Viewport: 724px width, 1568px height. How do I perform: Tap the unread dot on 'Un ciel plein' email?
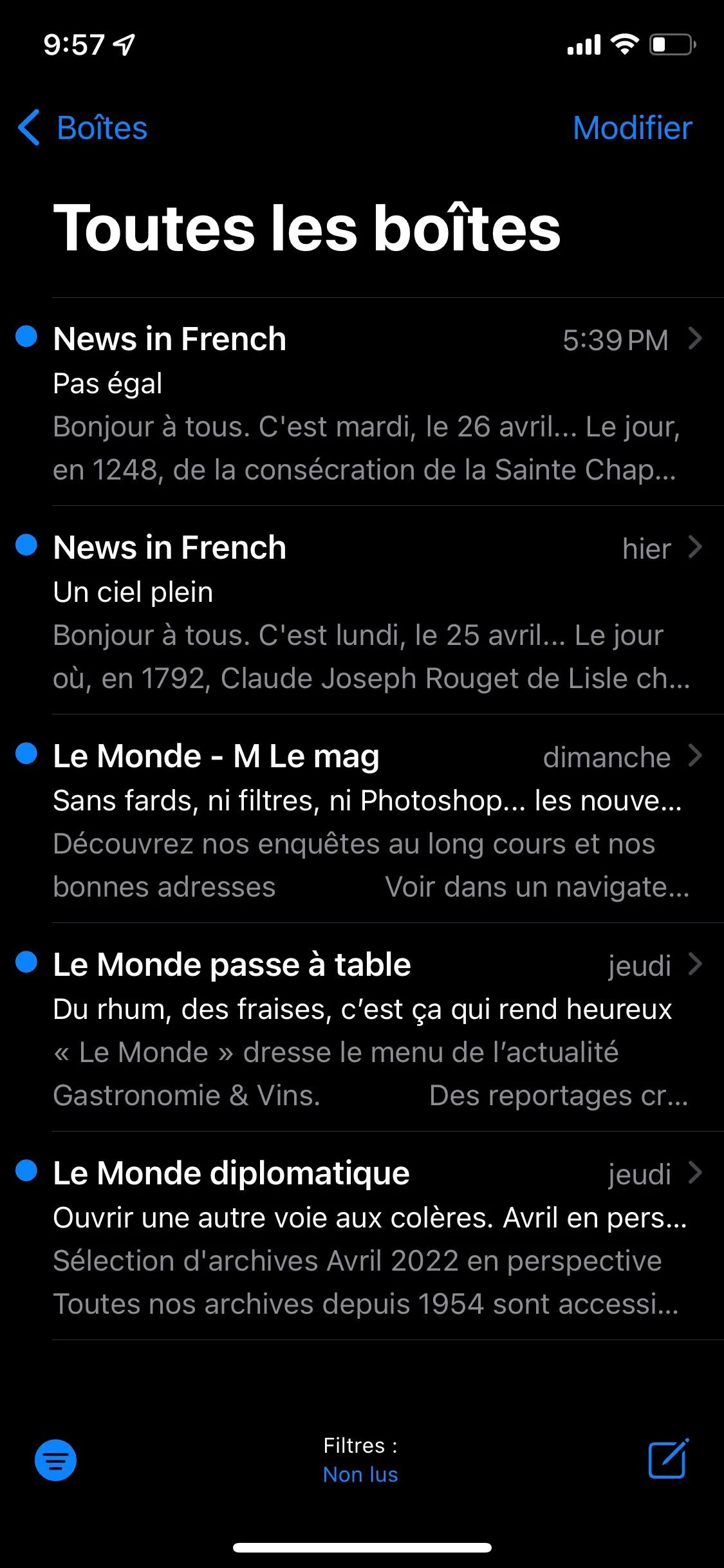(26, 548)
